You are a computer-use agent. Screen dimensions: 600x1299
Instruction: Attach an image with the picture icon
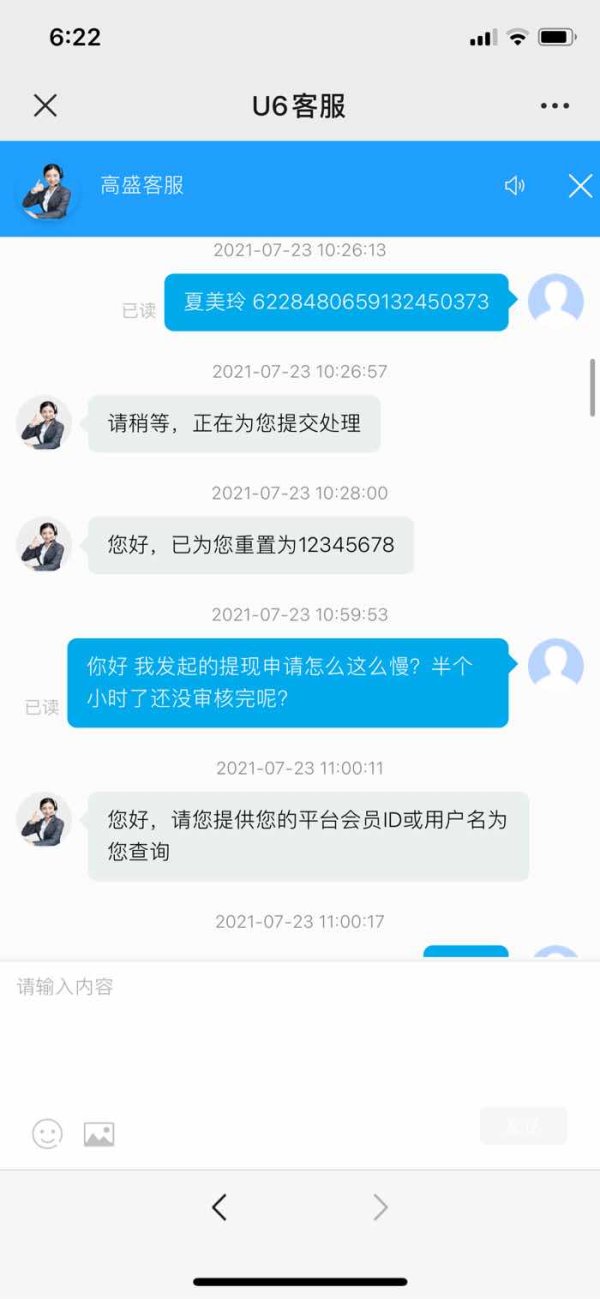99,1134
